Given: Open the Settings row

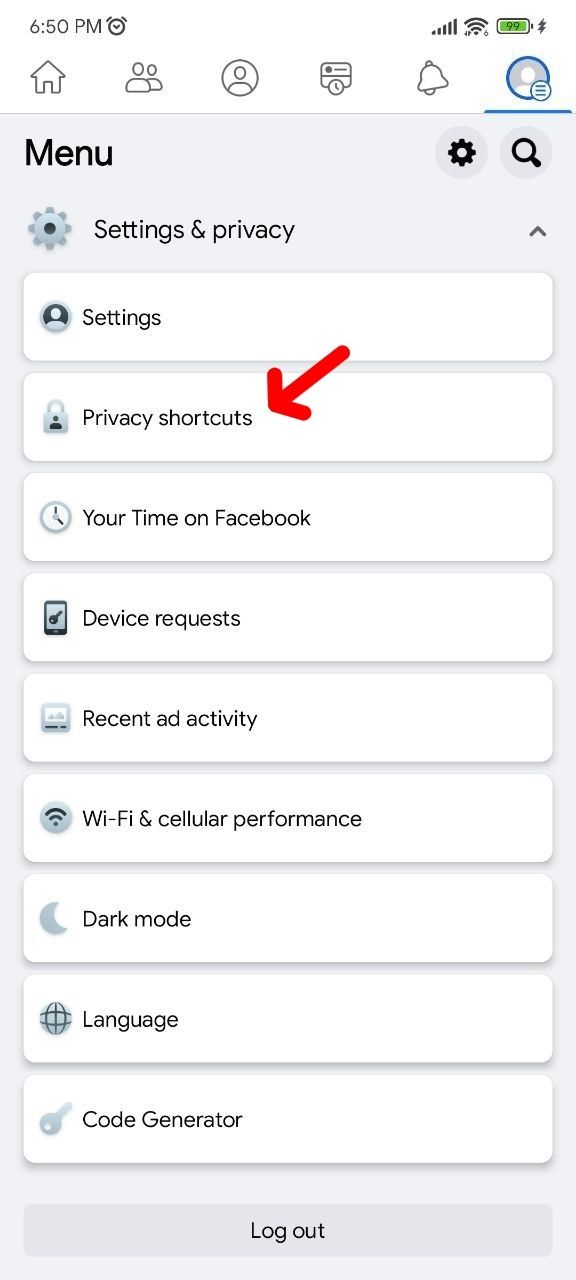Looking at the screenshot, I should point(288,317).
